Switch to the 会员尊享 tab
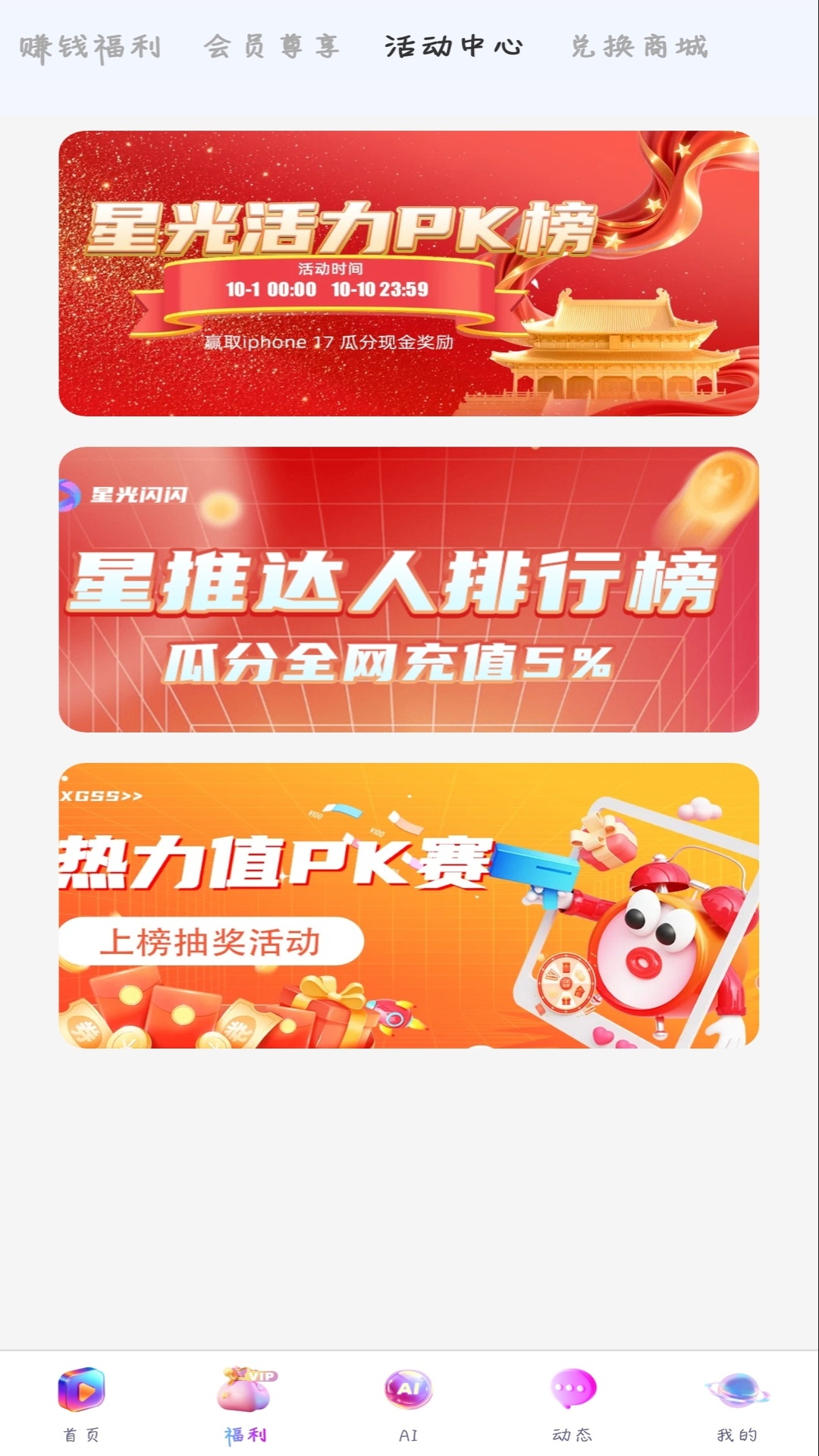This screenshot has height=1456, width=819. click(x=271, y=47)
